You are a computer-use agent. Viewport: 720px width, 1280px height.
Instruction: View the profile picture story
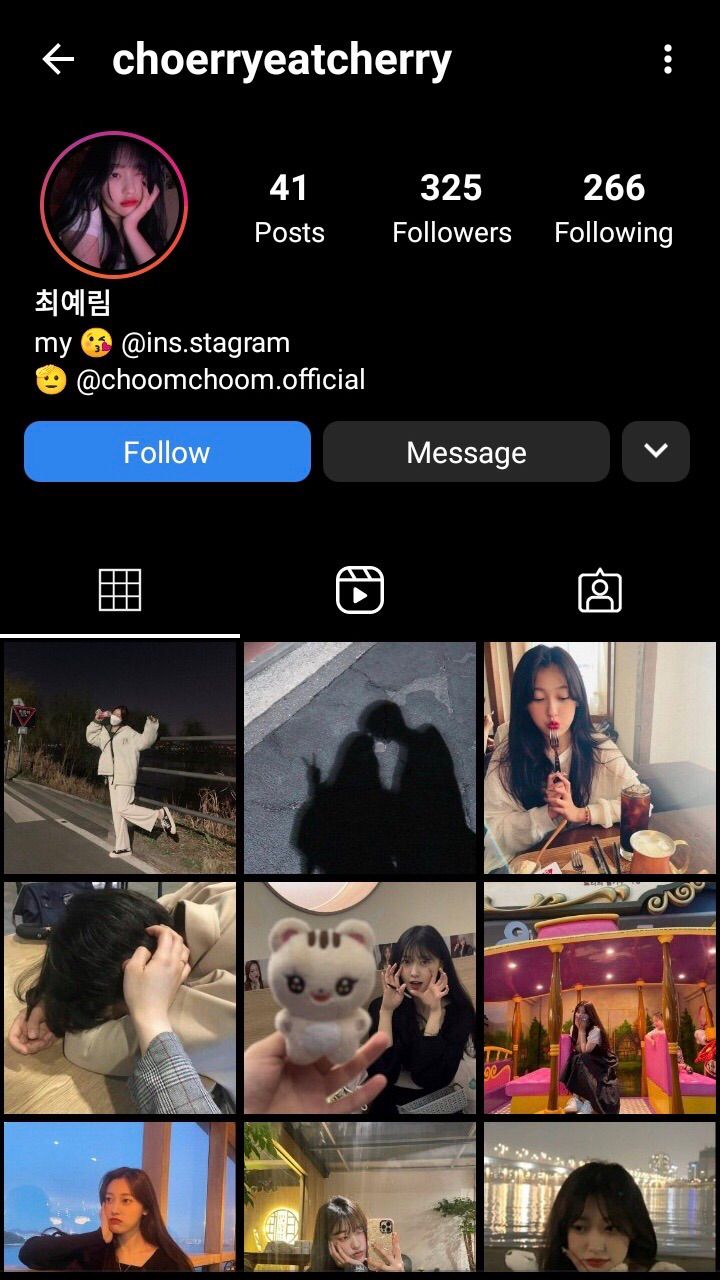[114, 205]
